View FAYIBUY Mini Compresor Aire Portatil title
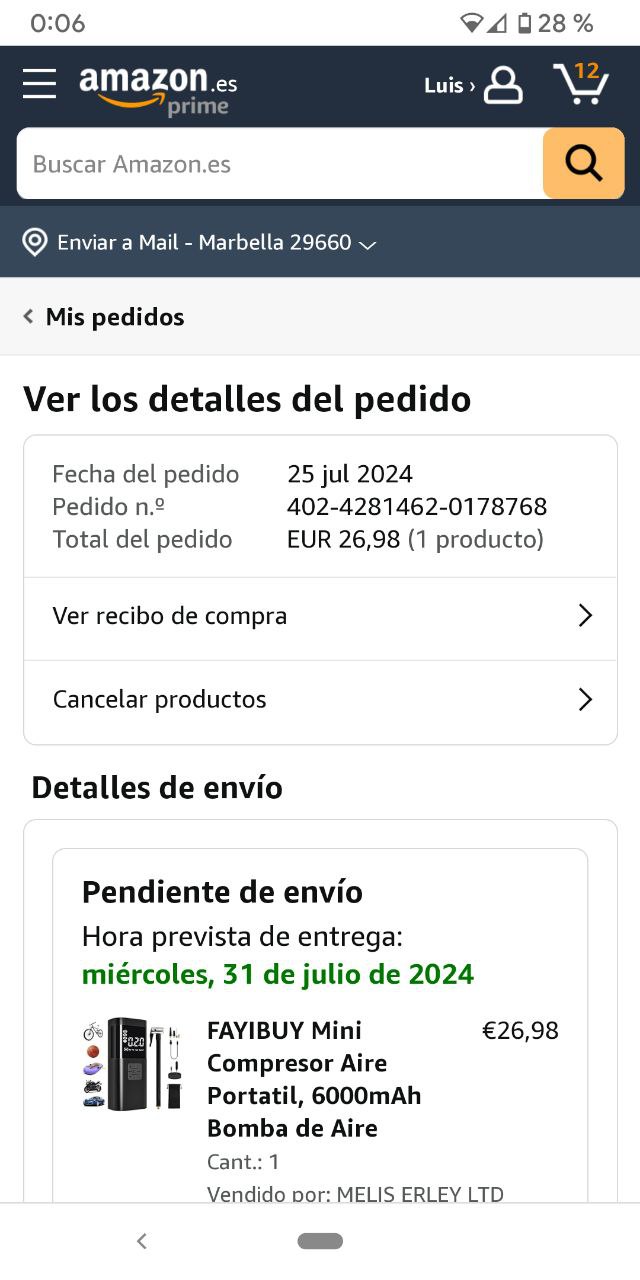This screenshot has height=1280, width=640. tap(314, 1079)
